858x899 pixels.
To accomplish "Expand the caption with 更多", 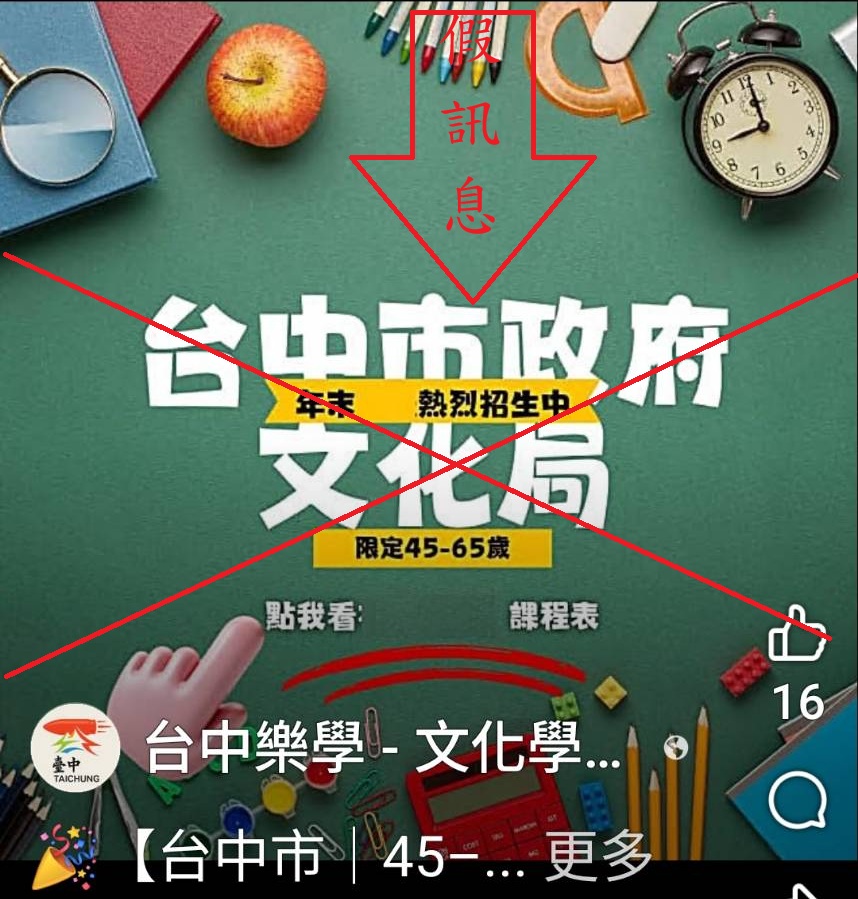I will tap(598, 856).
